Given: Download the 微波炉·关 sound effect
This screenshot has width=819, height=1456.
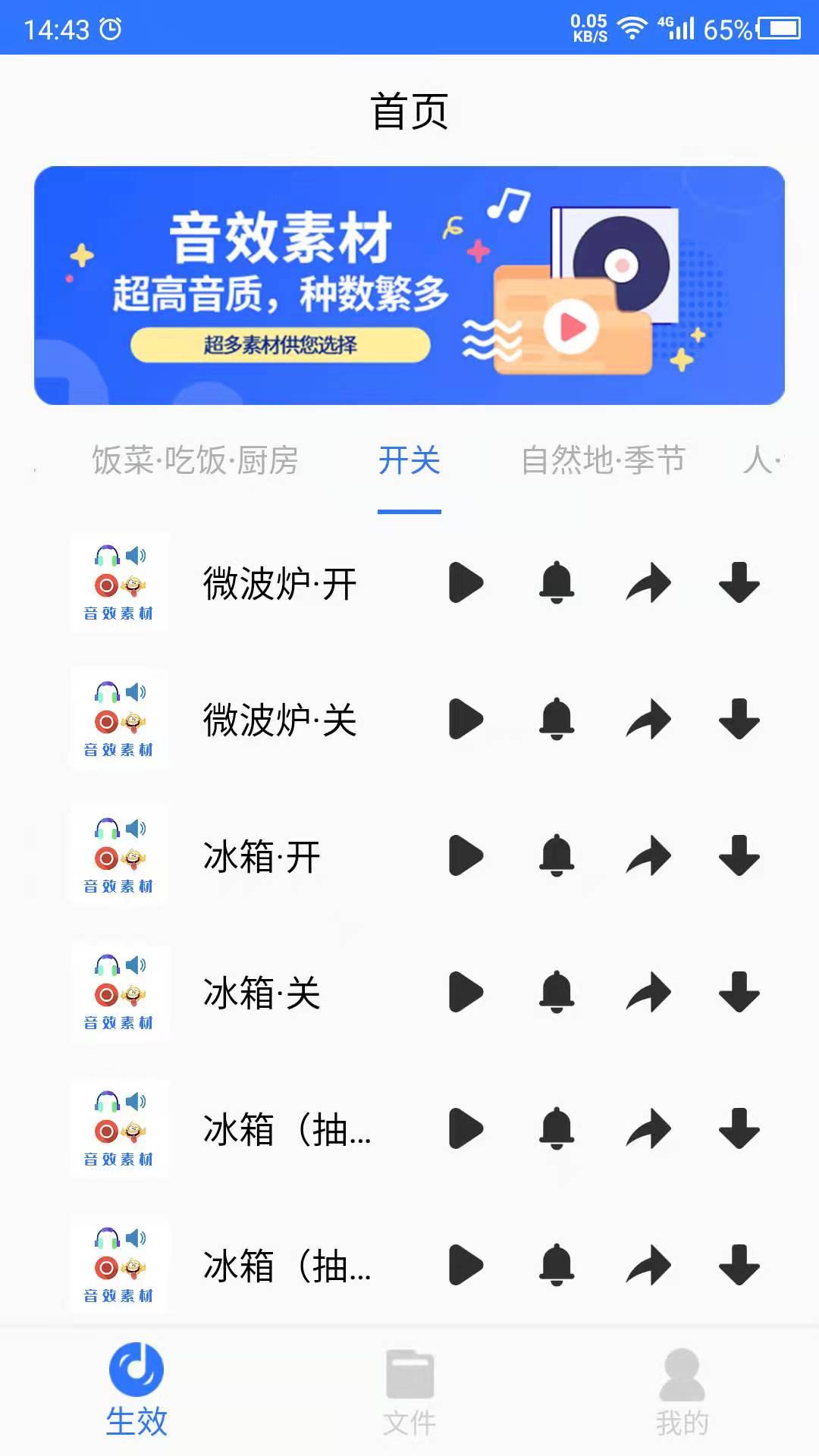Looking at the screenshot, I should point(738,720).
